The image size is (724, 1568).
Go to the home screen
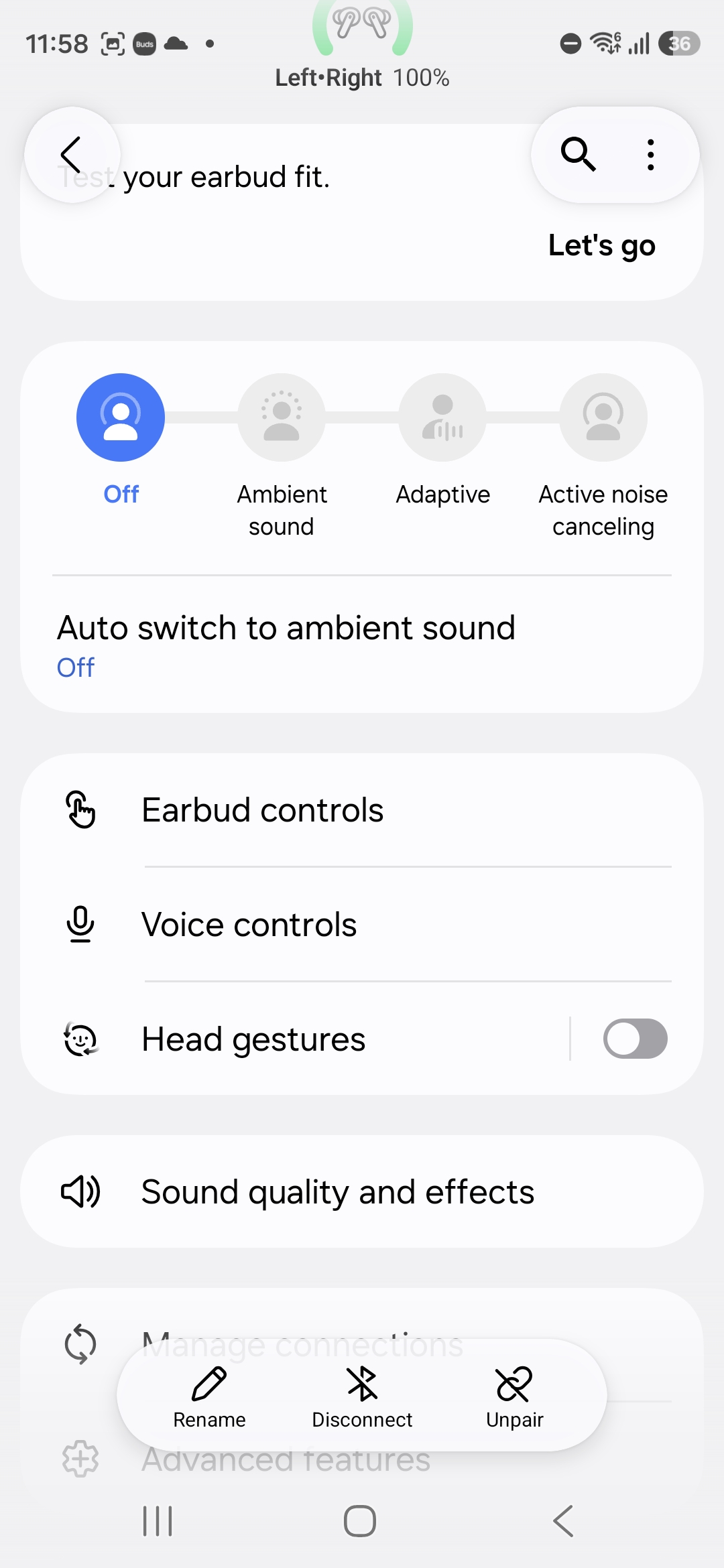pyautogui.click(x=360, y=1521)
